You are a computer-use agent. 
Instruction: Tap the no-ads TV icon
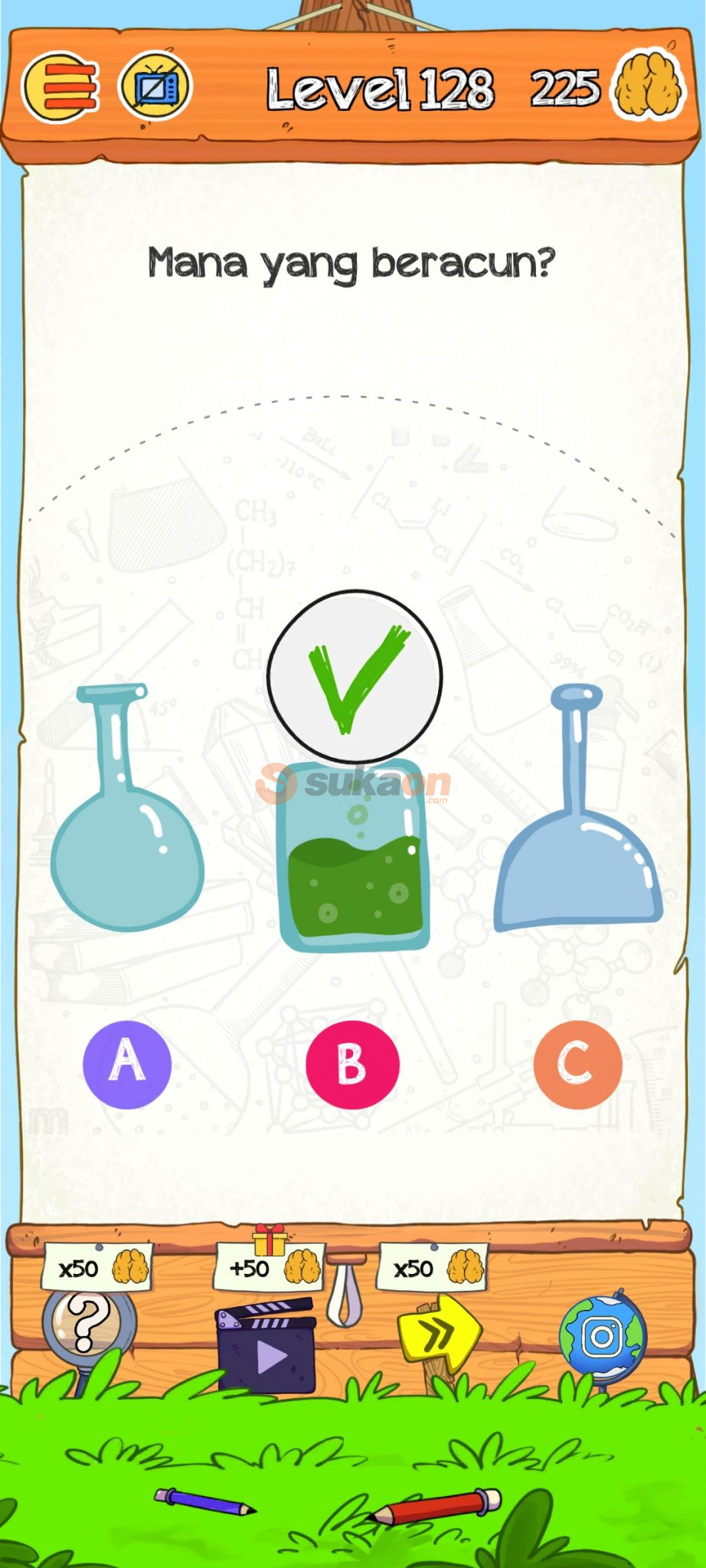[x=155, y=87]
